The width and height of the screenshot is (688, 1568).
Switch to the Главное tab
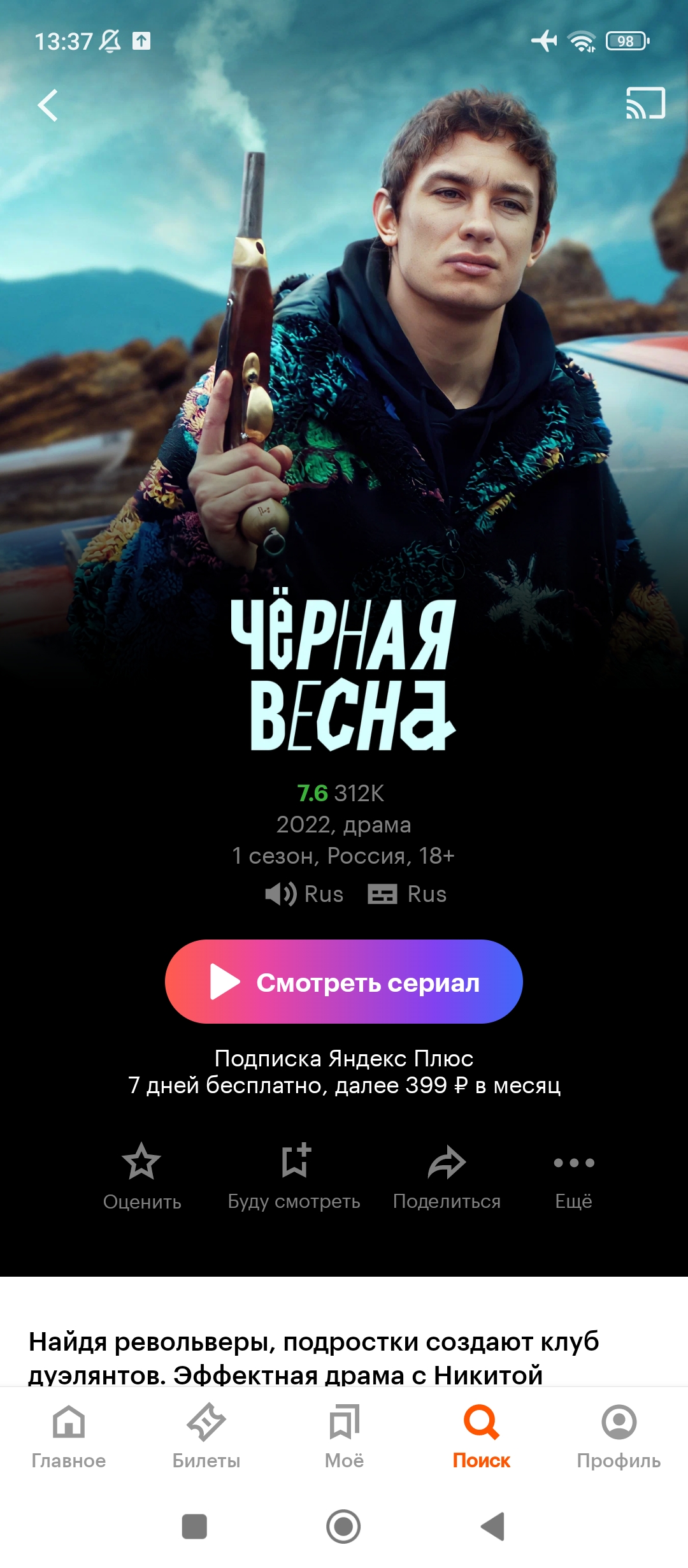(x=69, y=1437)
